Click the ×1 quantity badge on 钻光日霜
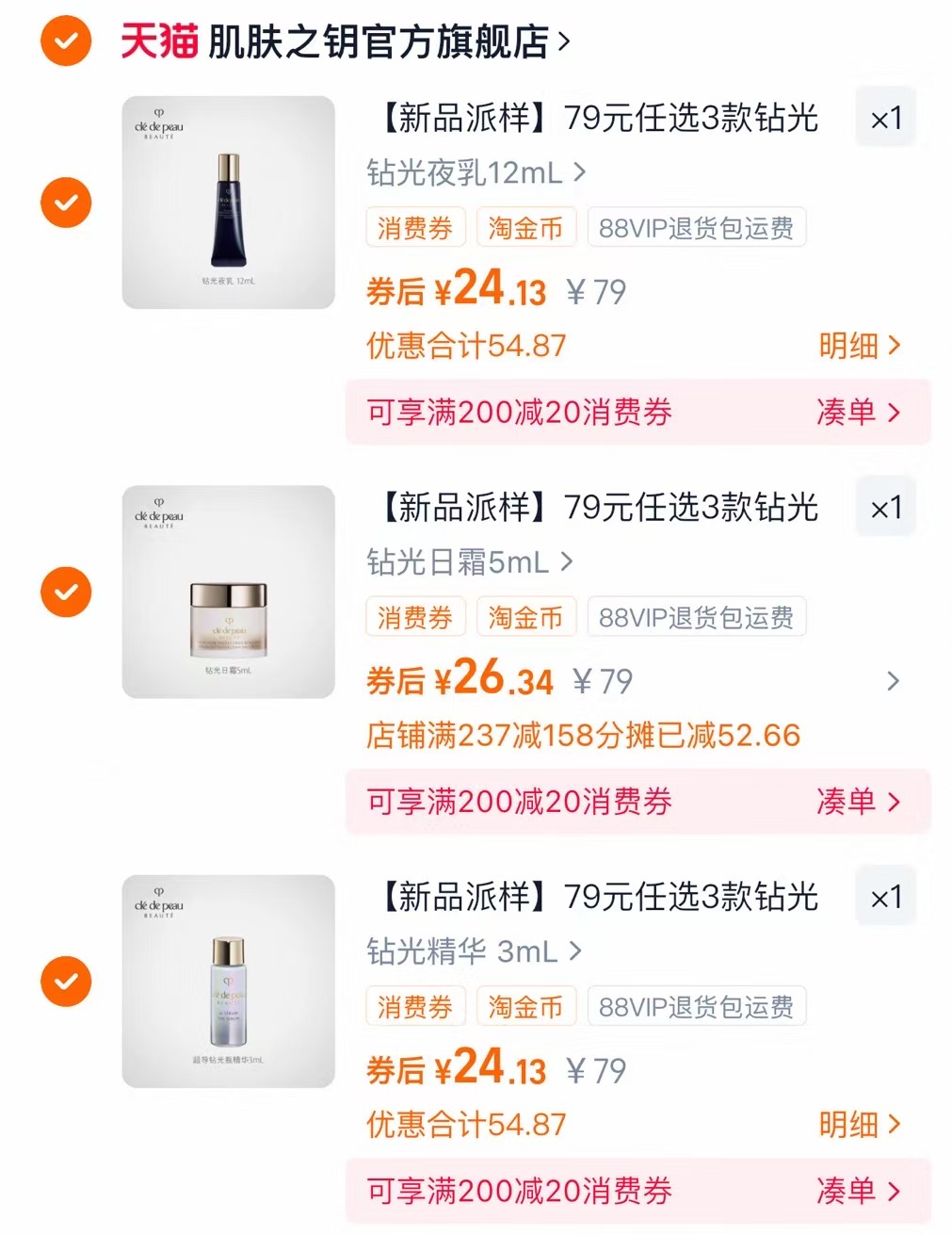Viewport: 952px width, 1235px height. click(x=884, y=506)
